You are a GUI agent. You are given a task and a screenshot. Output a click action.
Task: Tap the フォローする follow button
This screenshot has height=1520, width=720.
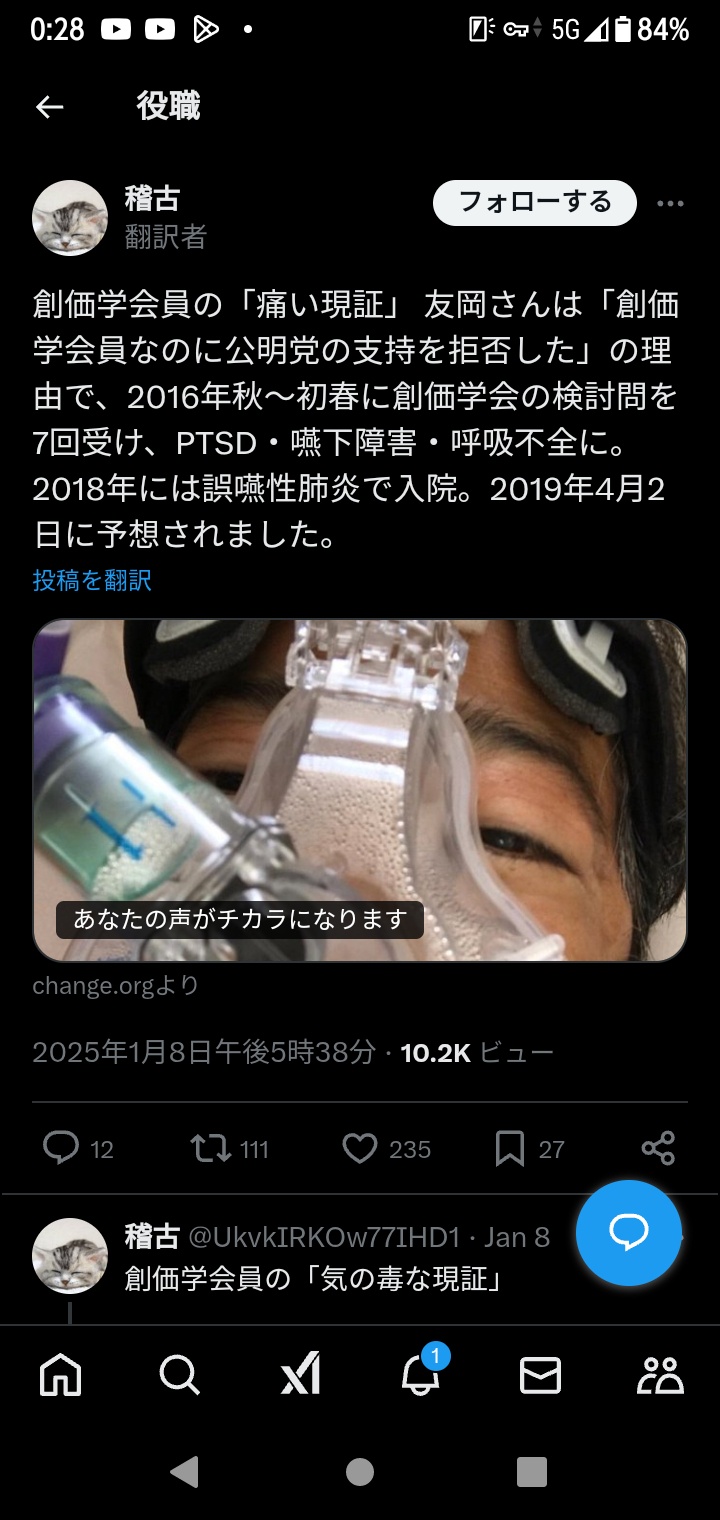click(x=534, y=203)
